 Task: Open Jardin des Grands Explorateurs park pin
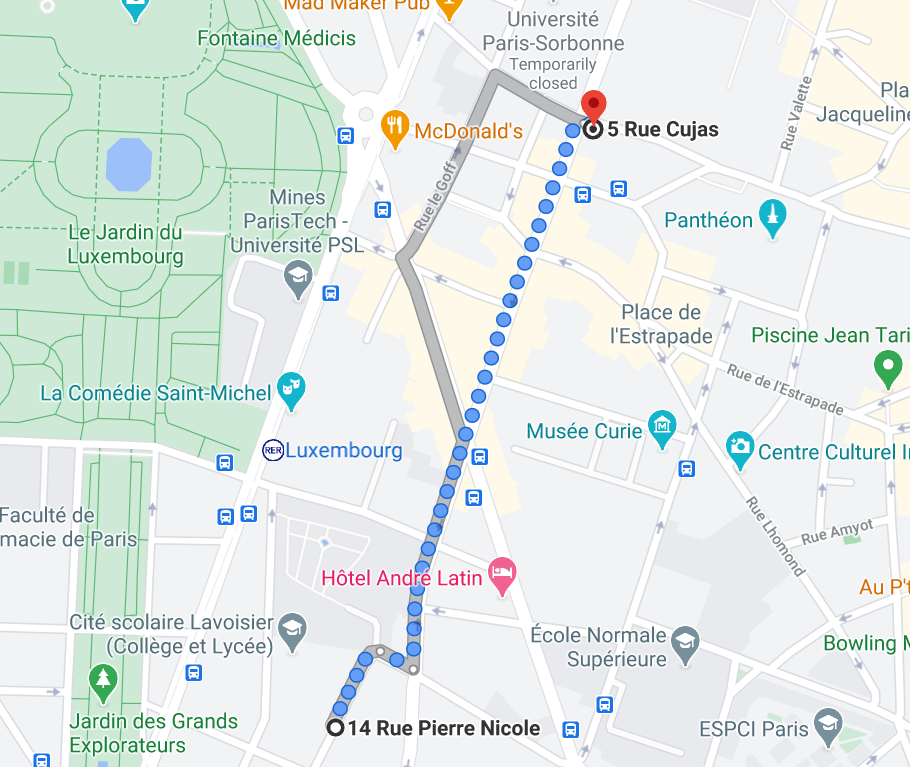click(102, 680)
